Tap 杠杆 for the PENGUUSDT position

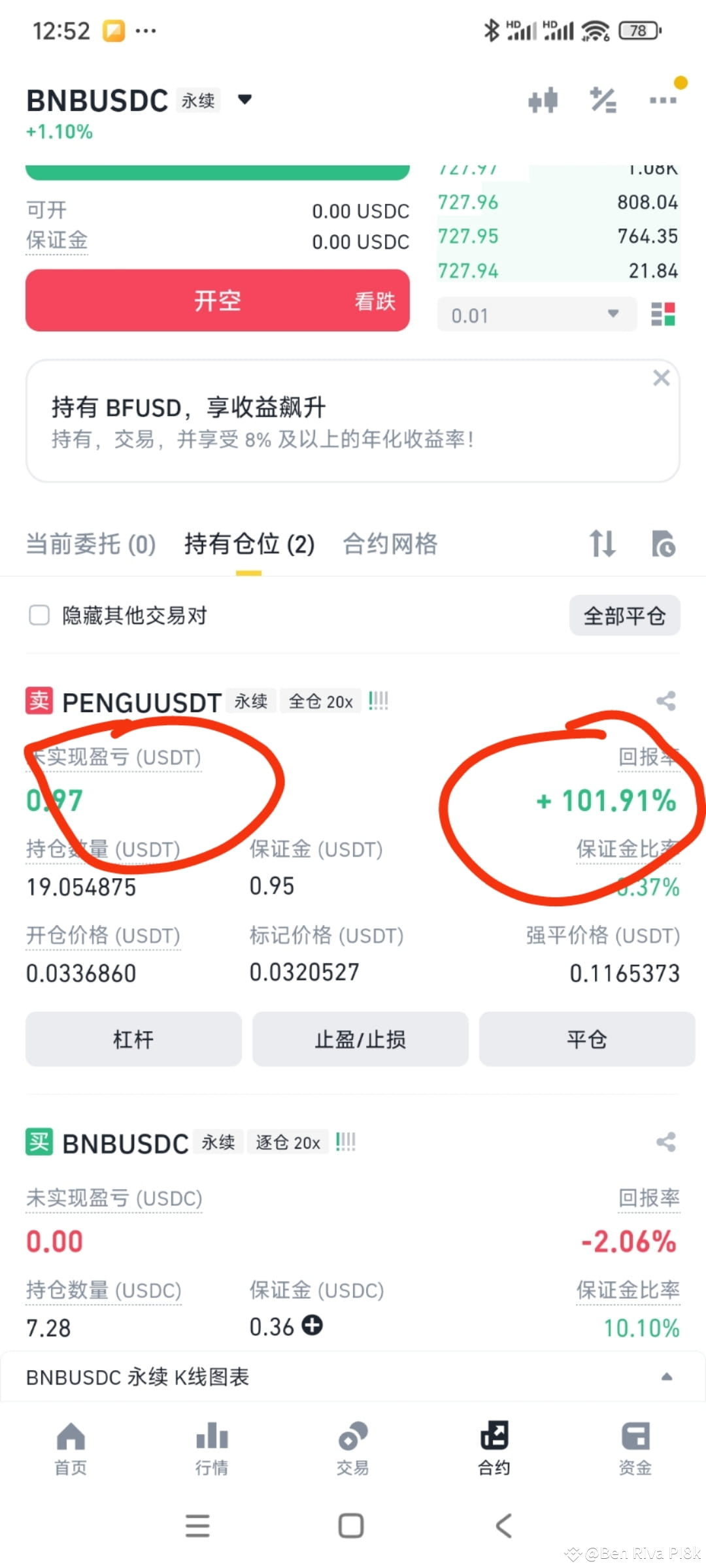133,1039
